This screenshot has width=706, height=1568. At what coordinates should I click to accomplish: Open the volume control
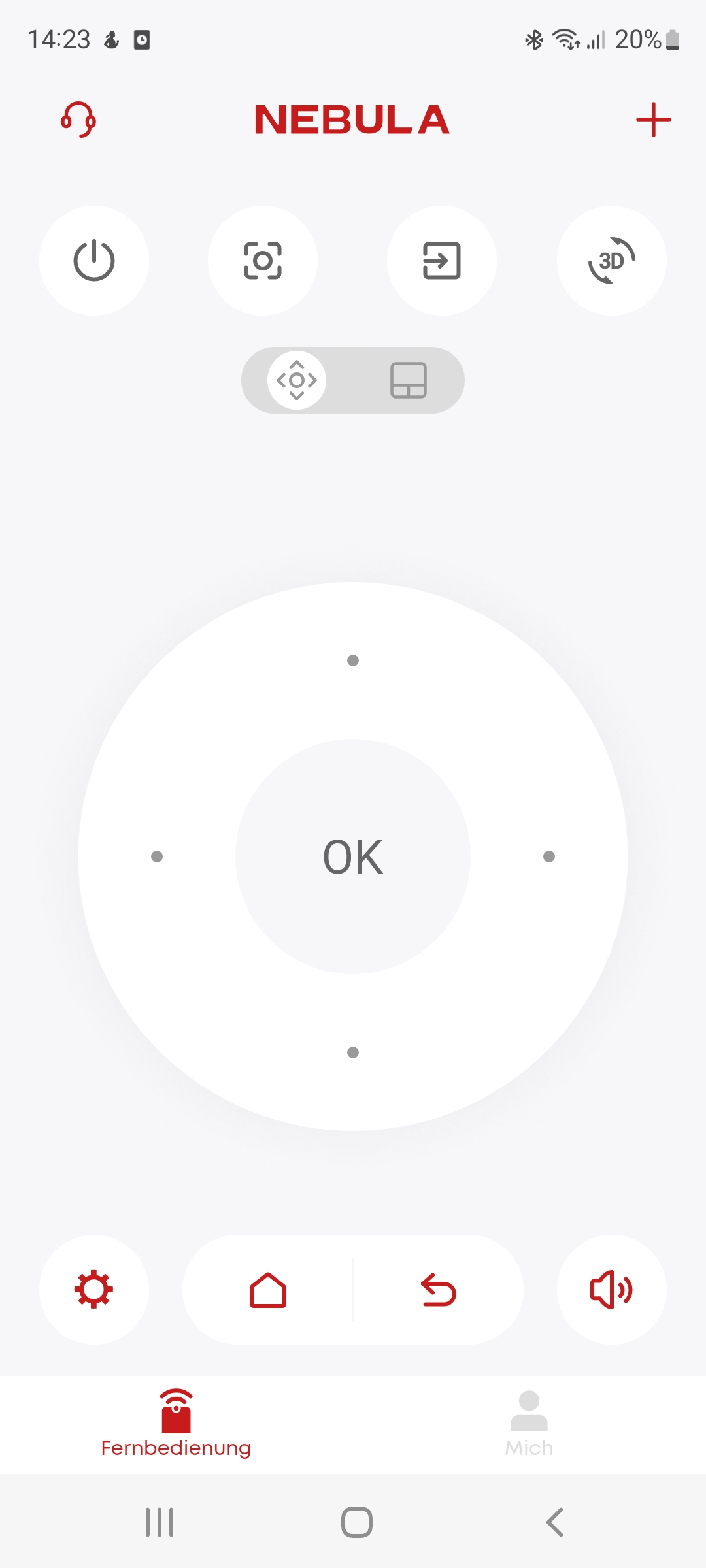pos(612,1290)
